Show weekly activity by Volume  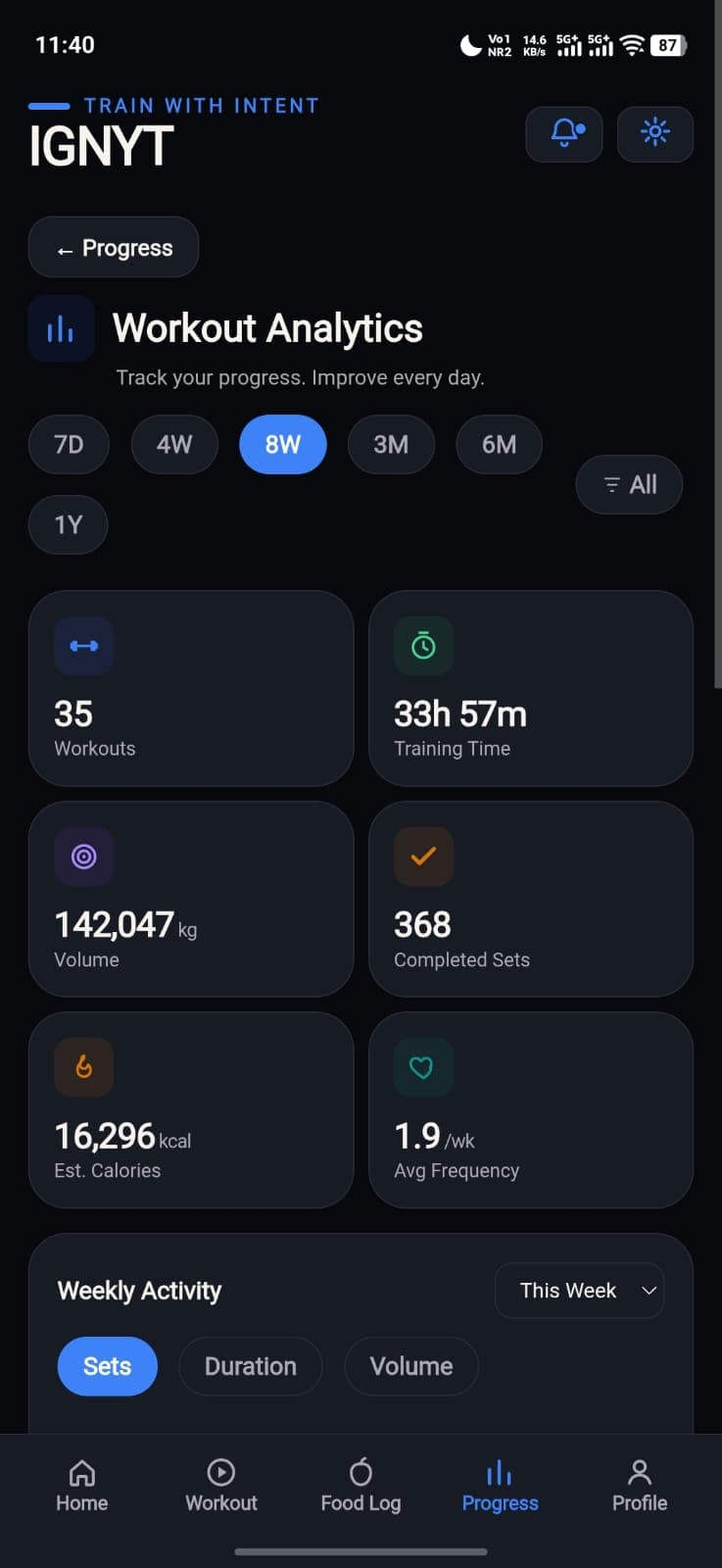[x=411, y=1366]
